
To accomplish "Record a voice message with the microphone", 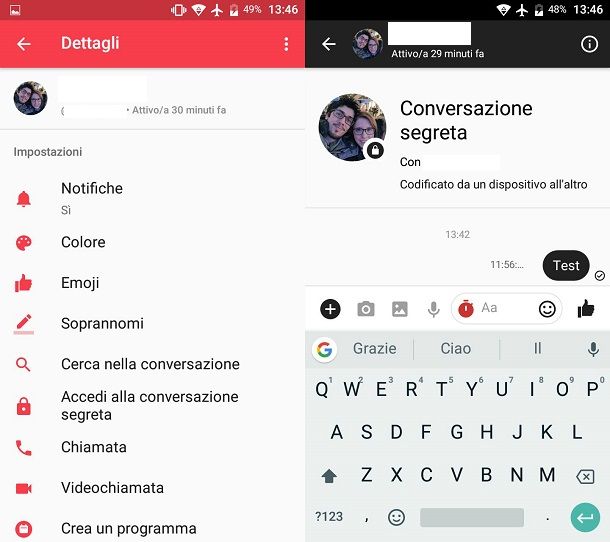I will 433,309.
